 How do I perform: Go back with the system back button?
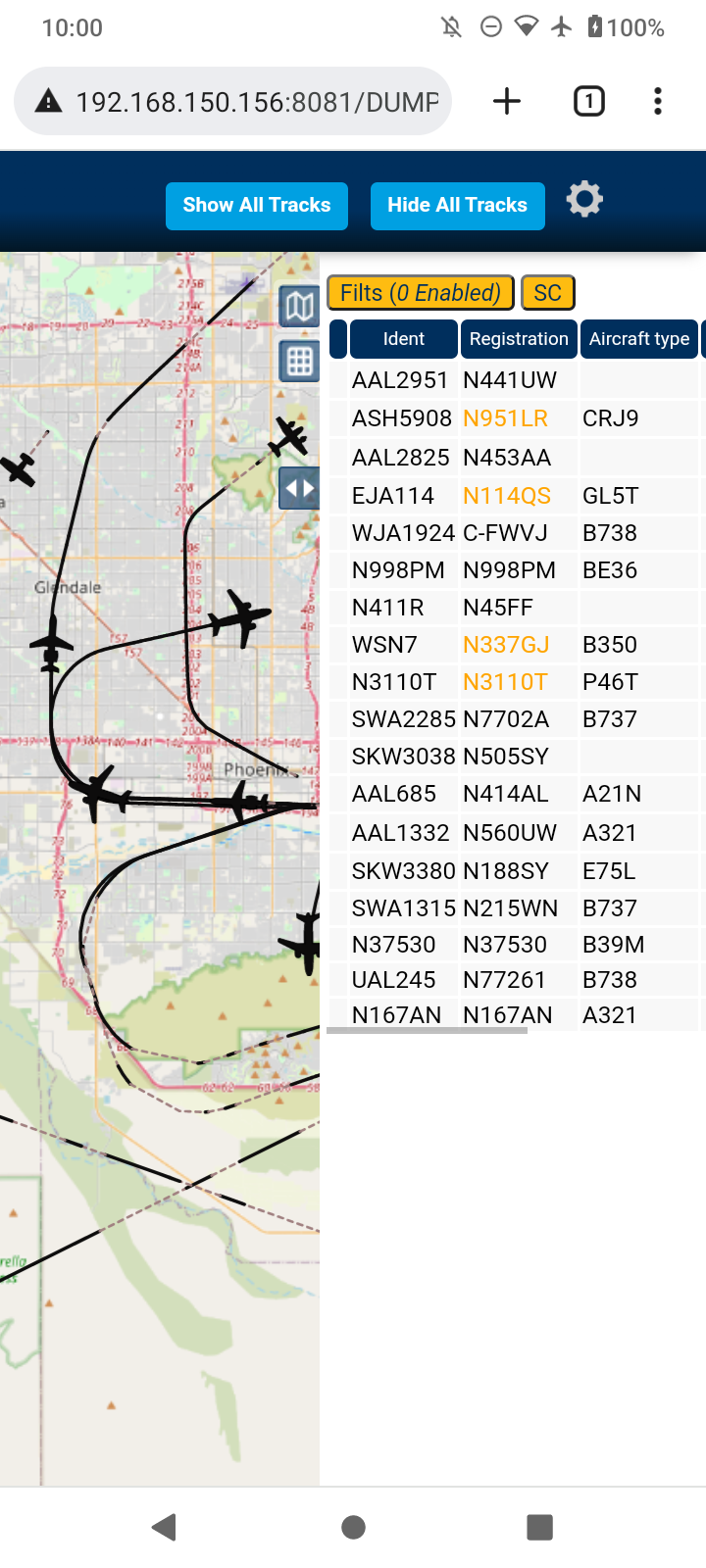pyautogui.click(x=165, y=1527)
